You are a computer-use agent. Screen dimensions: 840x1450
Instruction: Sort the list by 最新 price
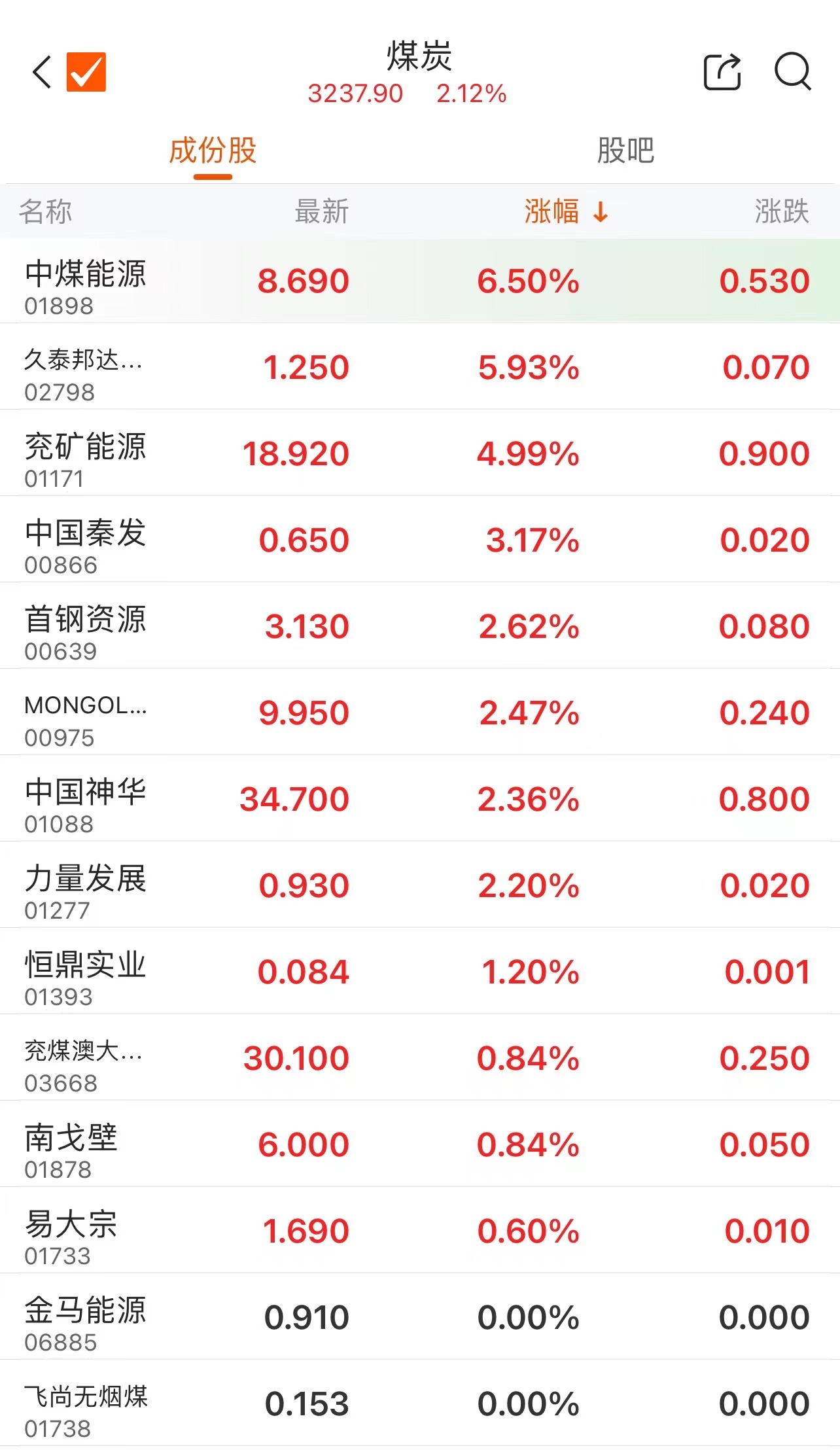322,211
